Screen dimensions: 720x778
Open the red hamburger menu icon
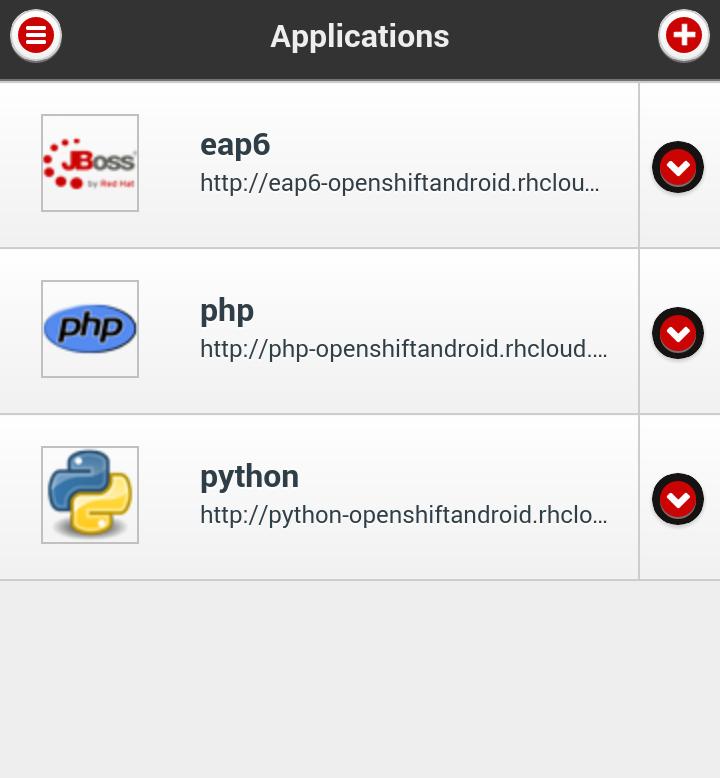click(x=36, y=36)
